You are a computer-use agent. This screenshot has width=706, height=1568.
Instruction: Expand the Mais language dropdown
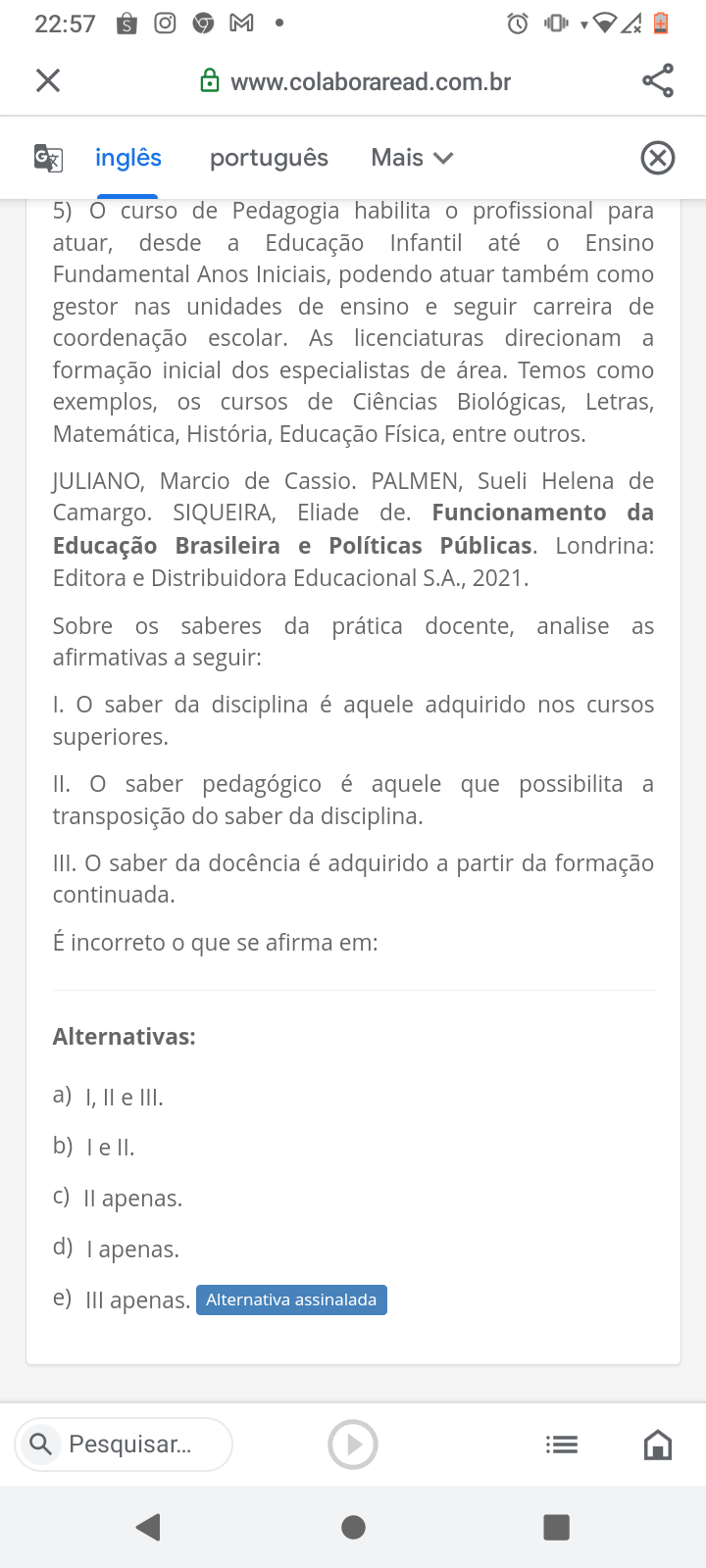pyautogui.click(x=412, y=158)
